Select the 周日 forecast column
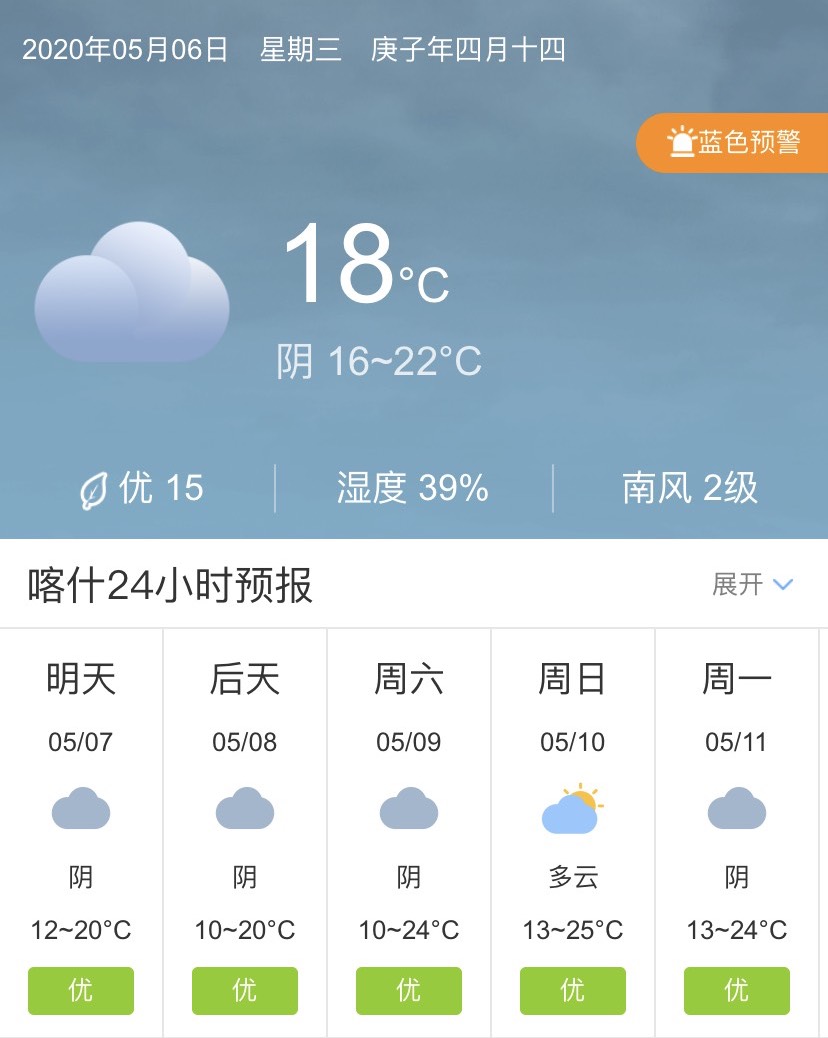 (x=572, y=678)
